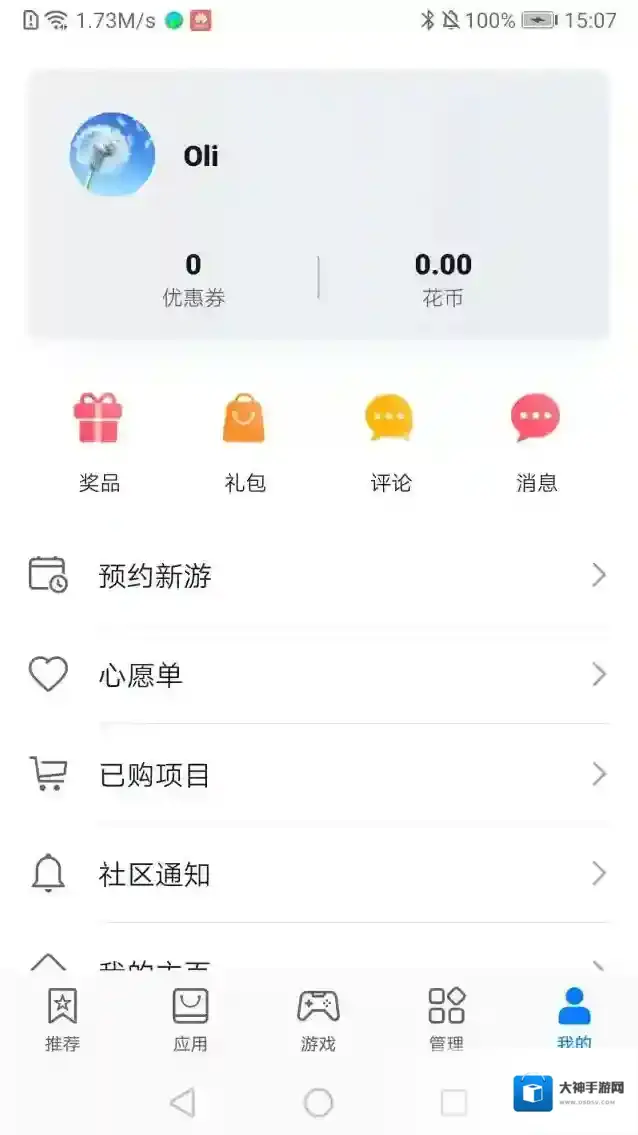The image size is (638, 1135).
Task: Open 社区通知 community notifications
Action: (318, 874)
